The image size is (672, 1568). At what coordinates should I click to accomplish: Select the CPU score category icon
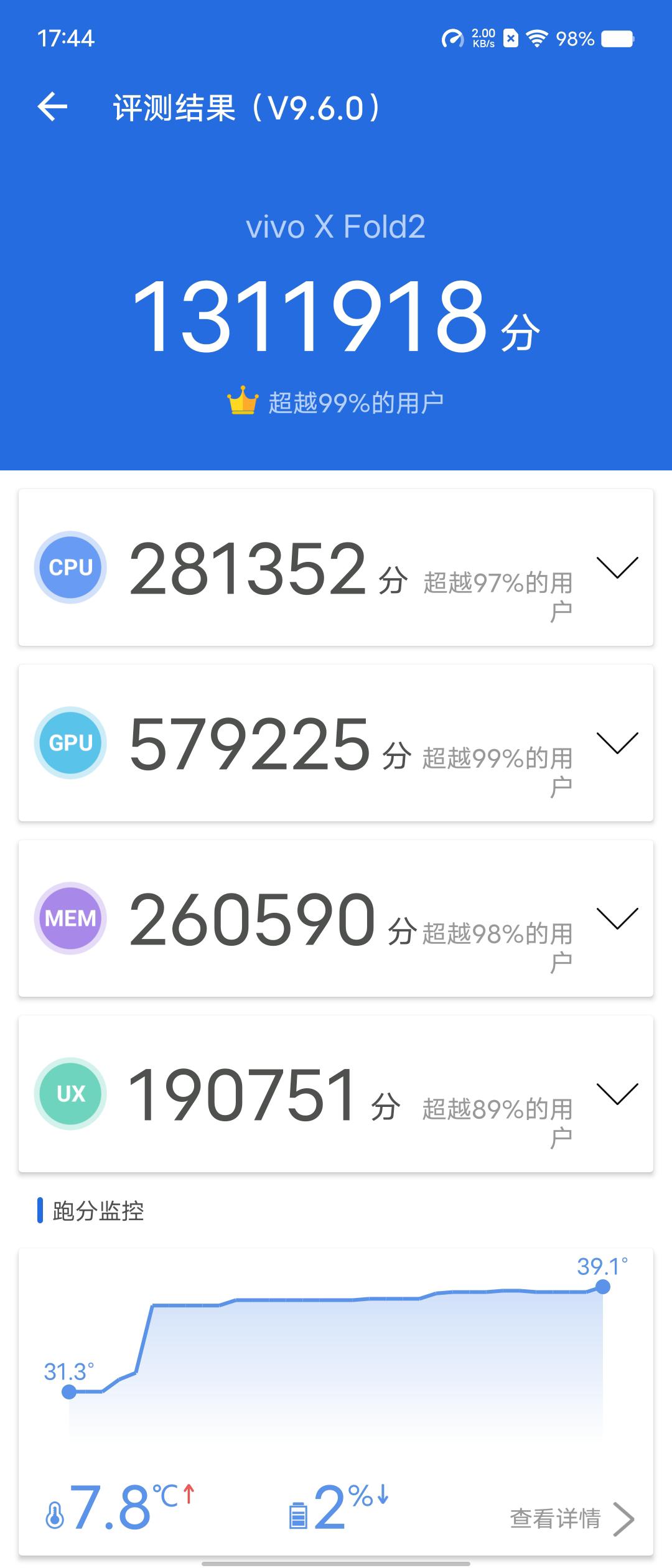click(70, 566)
